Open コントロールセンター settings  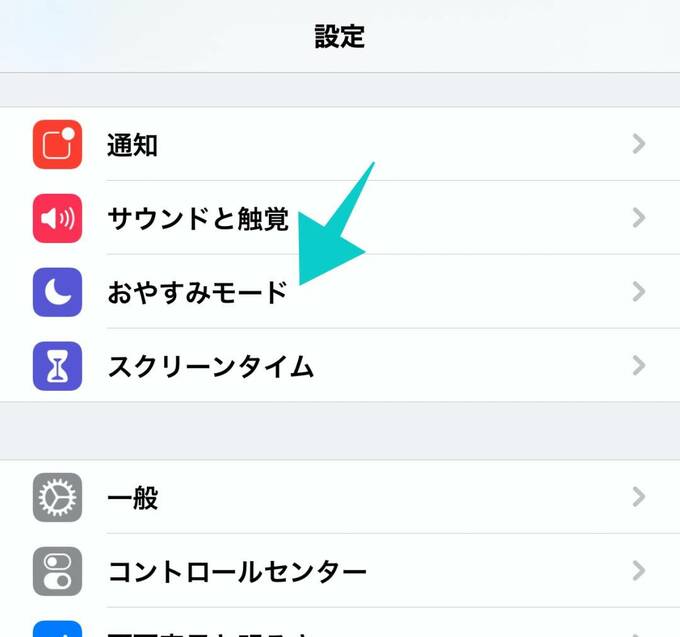click(340, 571)
